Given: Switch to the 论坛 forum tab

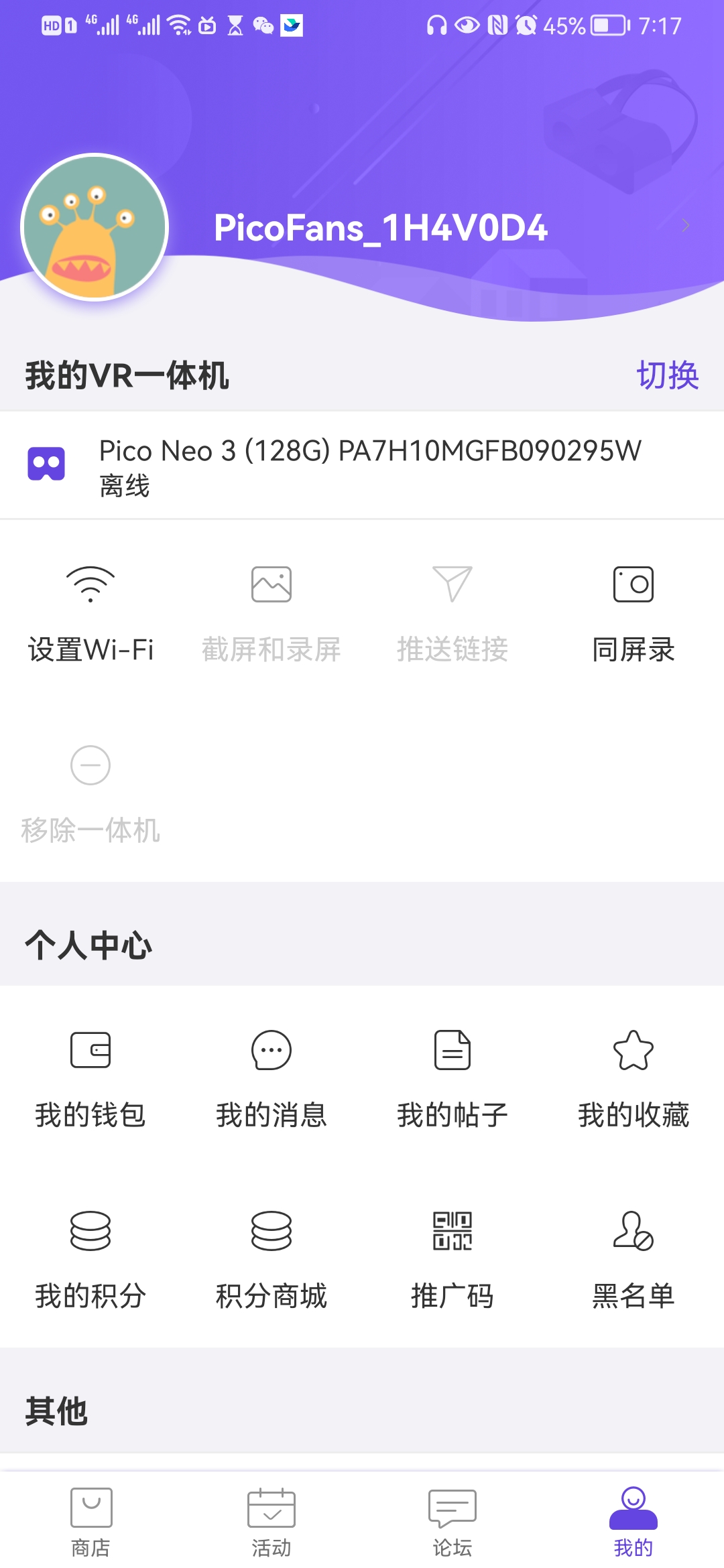Looking at the screenshot, I should [452, 1521].
